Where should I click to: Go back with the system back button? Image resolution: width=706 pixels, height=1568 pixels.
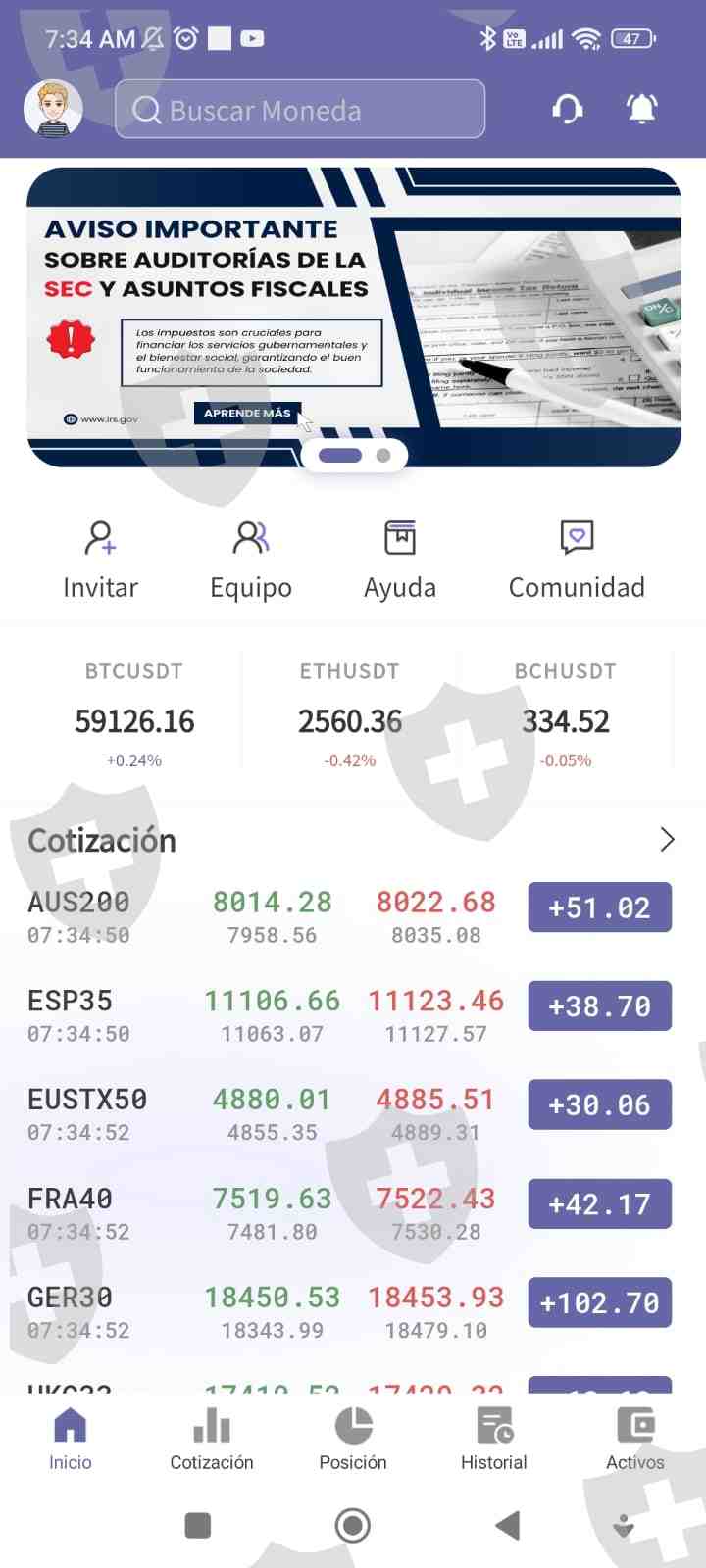point(507,1525)
